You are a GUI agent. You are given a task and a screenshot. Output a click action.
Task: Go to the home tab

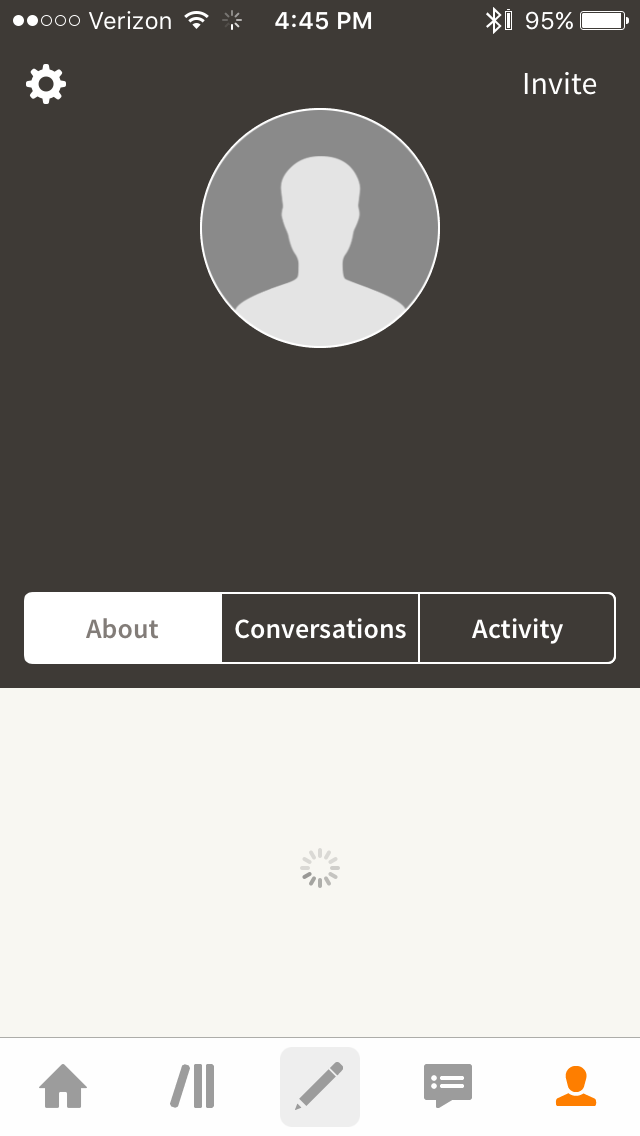[x=63, y=1086]
